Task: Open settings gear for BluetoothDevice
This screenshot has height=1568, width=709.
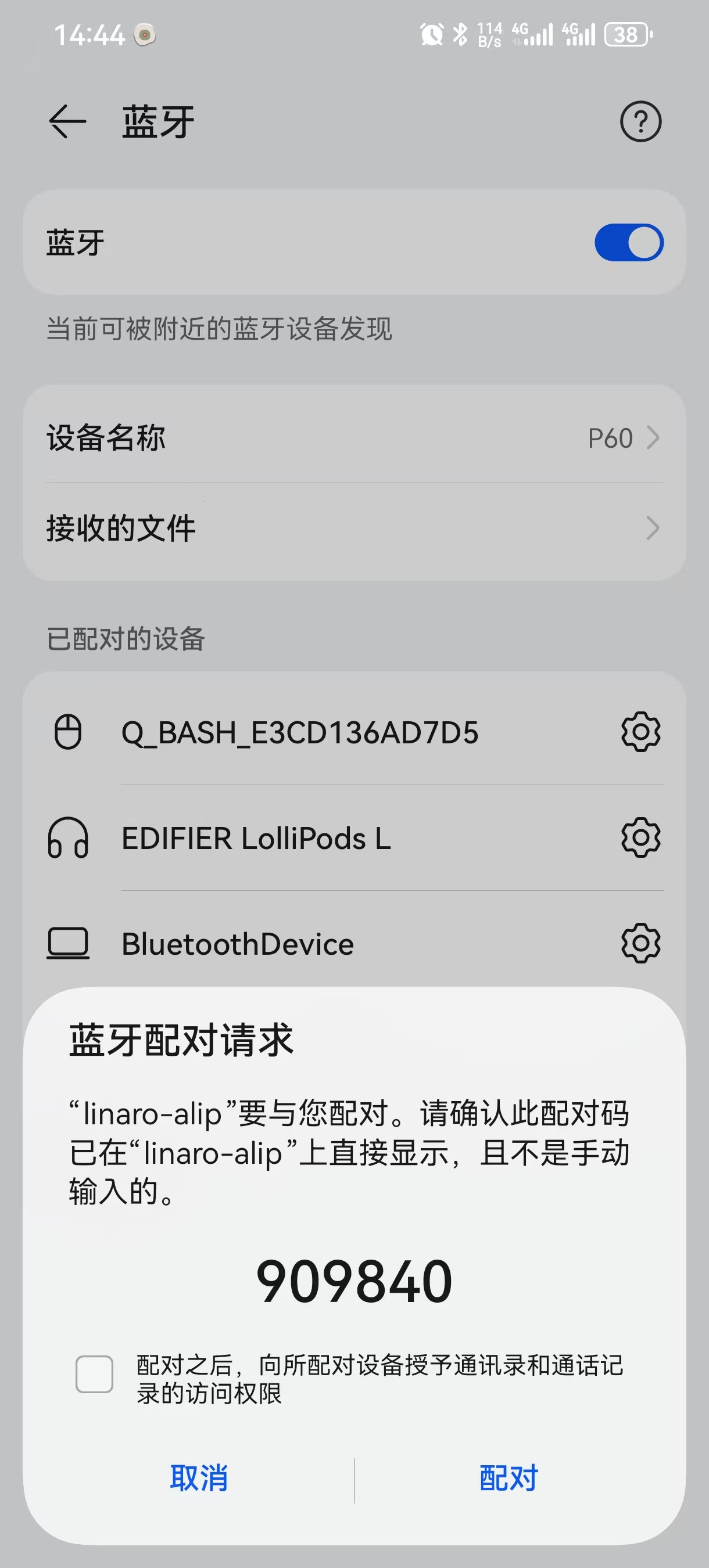Action: pos(640,944)
